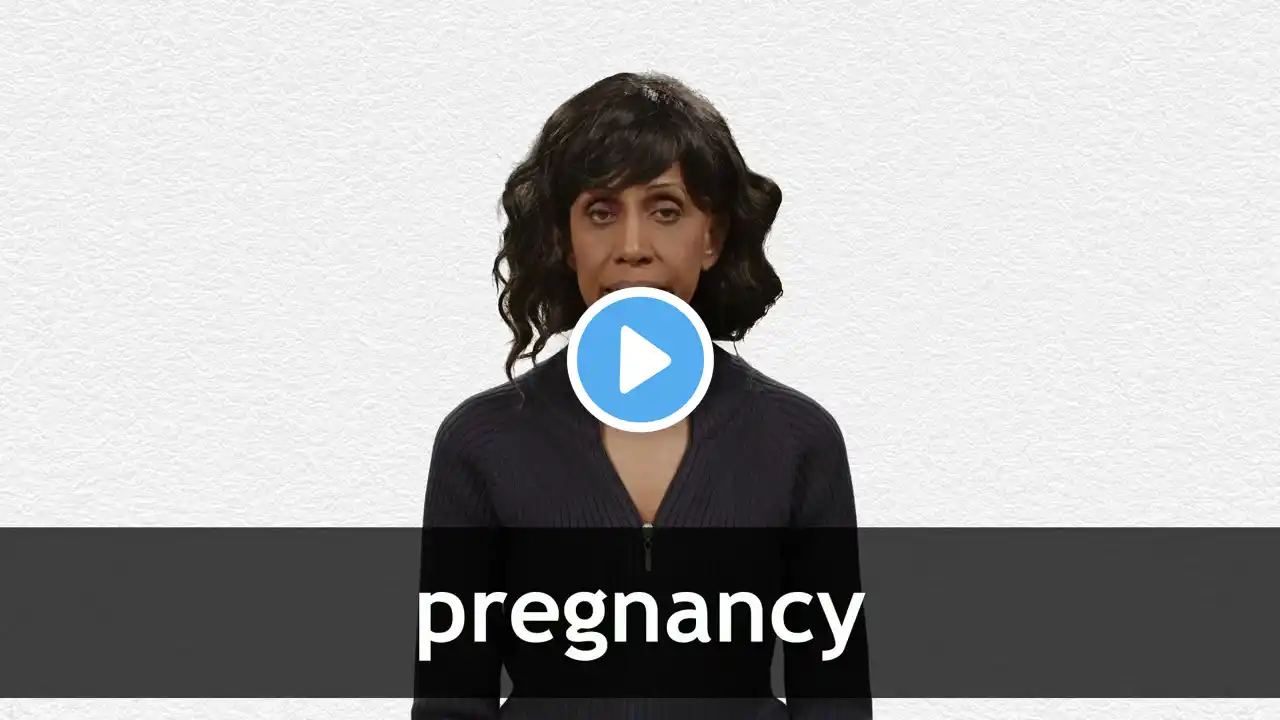The image size is (1280, 720).
Task: Play the pregnancy pronunciation video
Action: coord(640,360)
